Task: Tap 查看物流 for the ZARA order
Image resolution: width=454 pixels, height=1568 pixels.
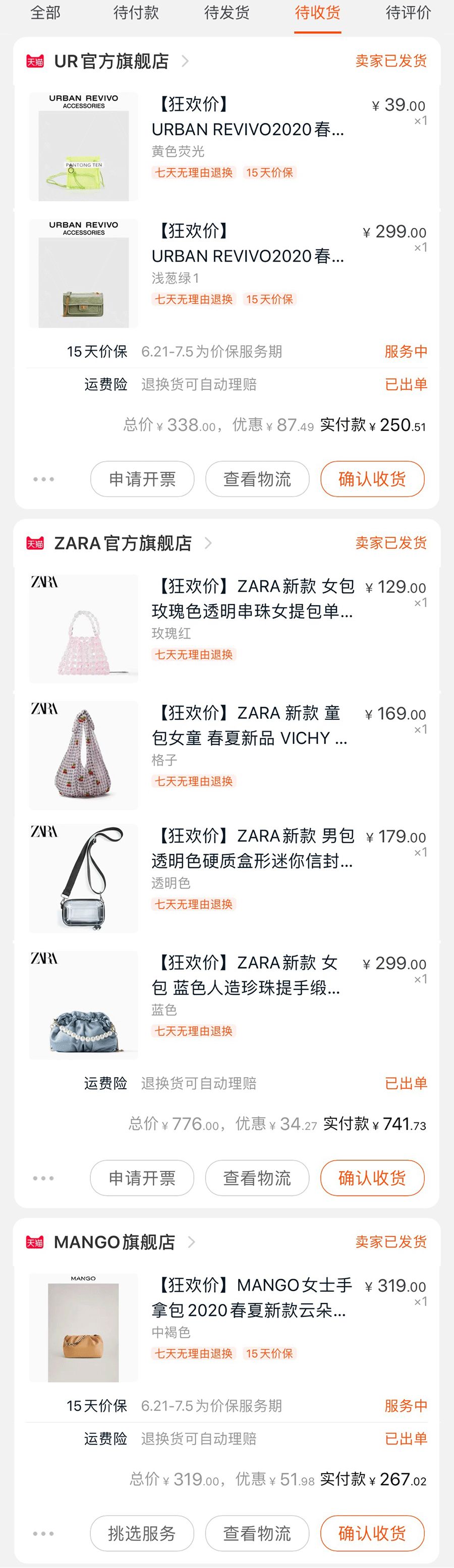Action: (257, 1178)
